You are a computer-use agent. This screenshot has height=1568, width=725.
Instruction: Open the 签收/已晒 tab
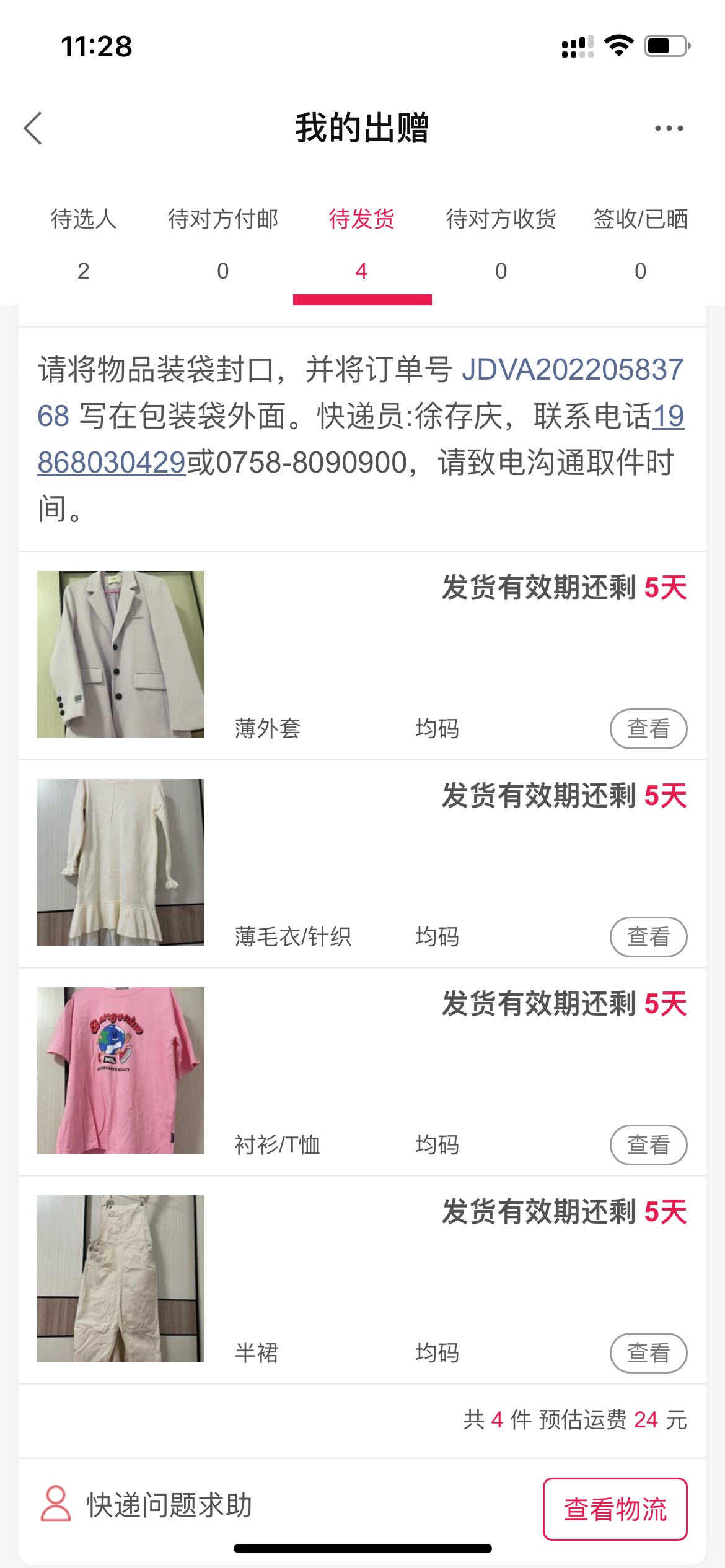(x=641, y=244)
